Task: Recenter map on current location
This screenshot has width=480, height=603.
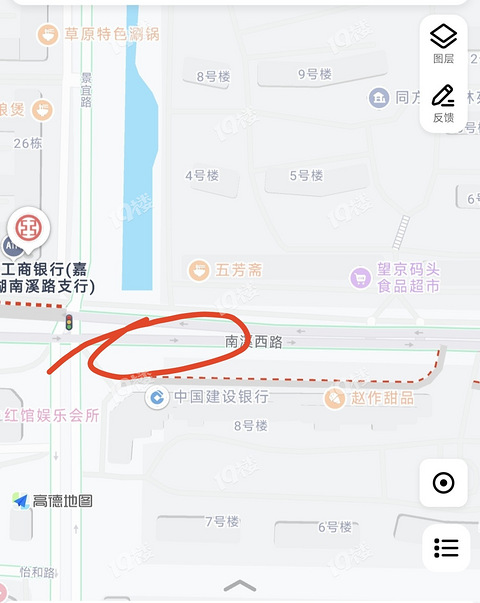Action: 443,483
